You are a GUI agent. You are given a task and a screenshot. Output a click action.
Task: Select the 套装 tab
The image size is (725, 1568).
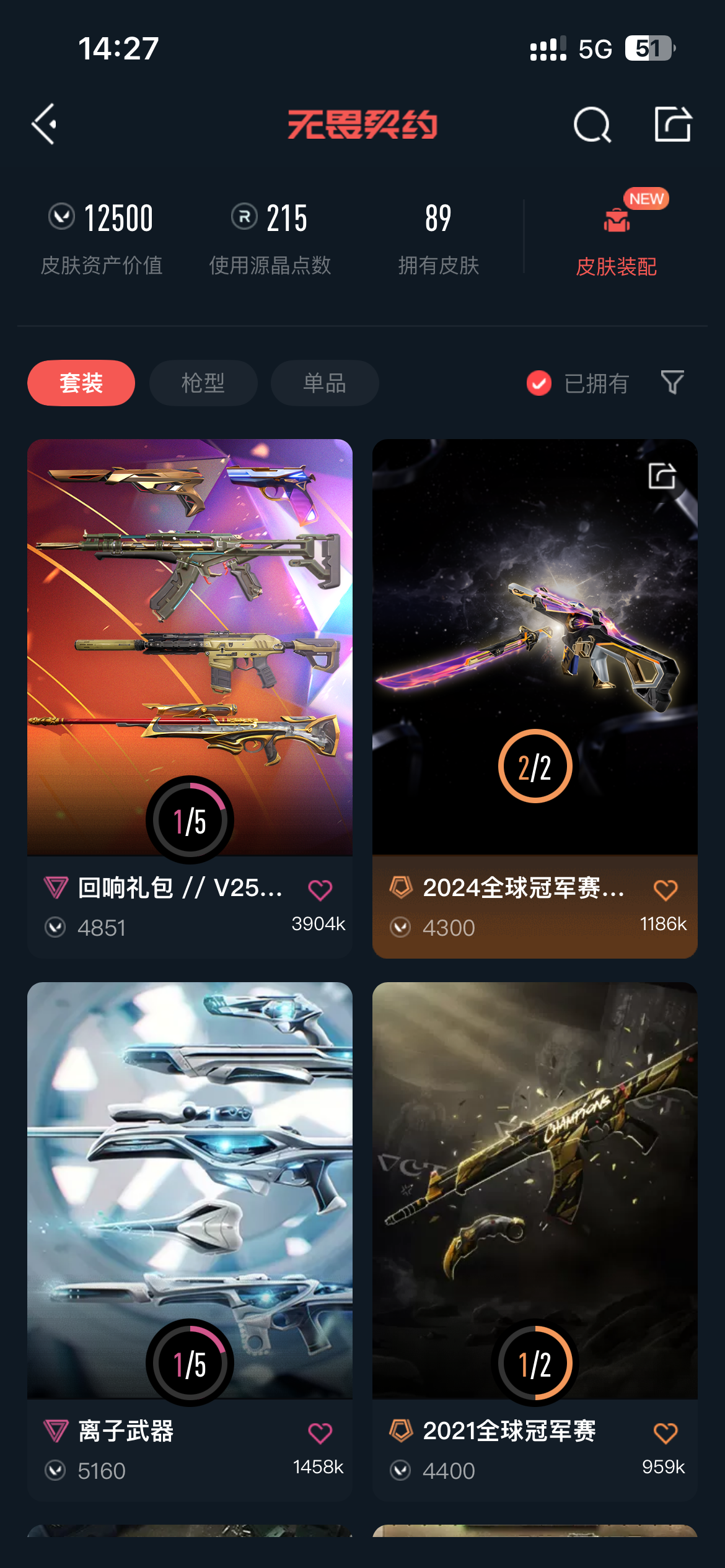[81, 383]
